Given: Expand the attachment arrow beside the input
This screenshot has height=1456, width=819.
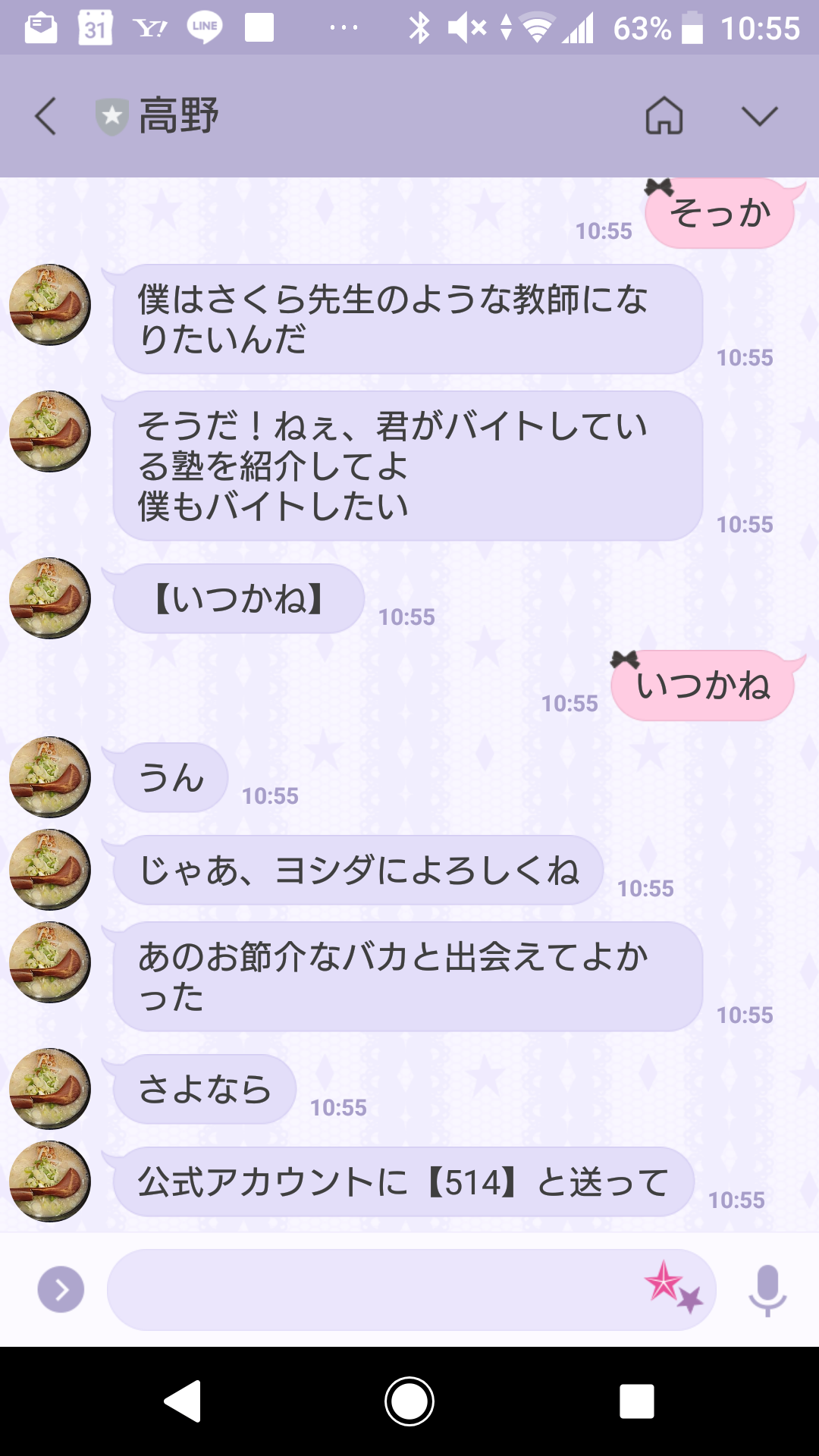Looking at the screenshot, I should (x=61, y=1289).
